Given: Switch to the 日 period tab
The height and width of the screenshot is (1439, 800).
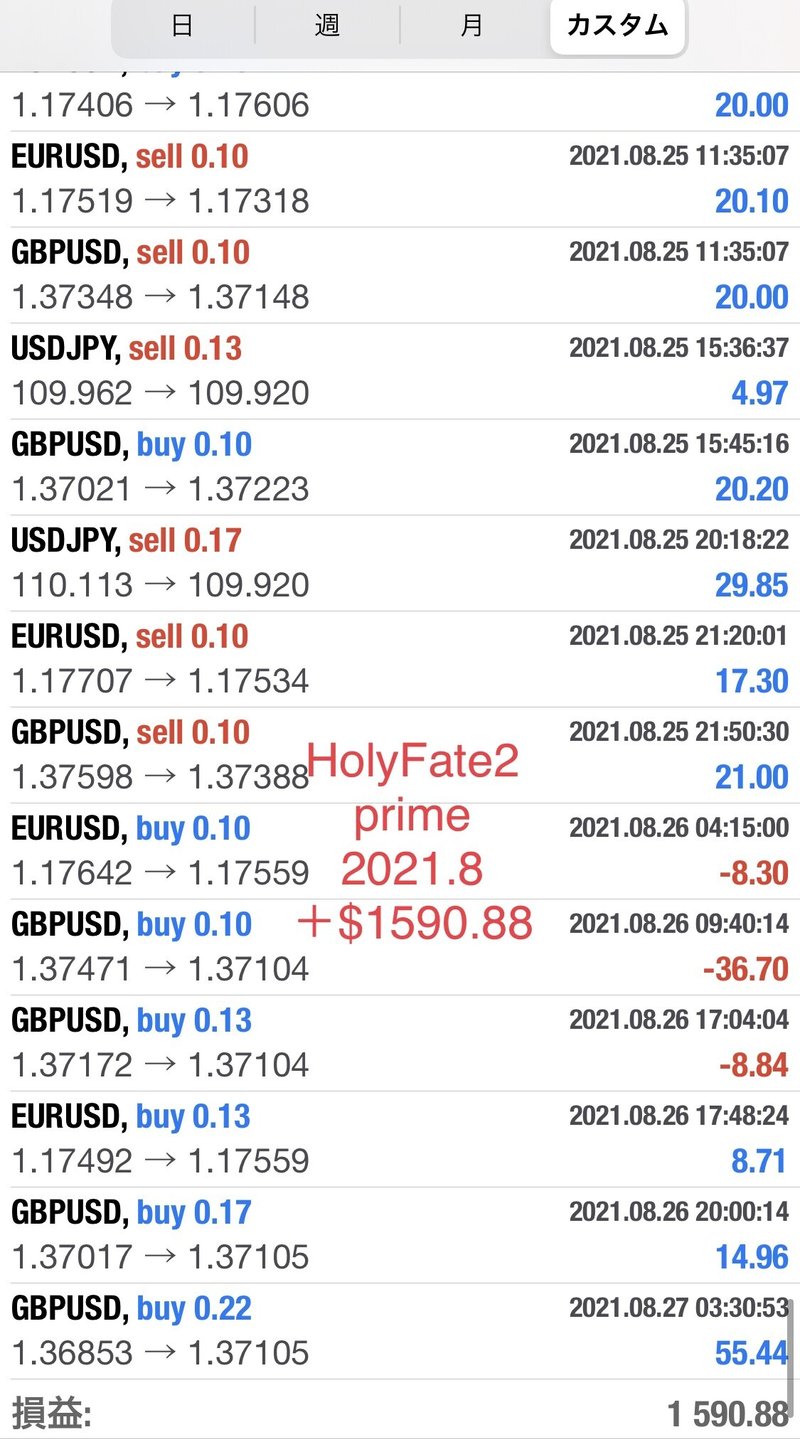Looking at the screenshot, I should pos(182,26).
